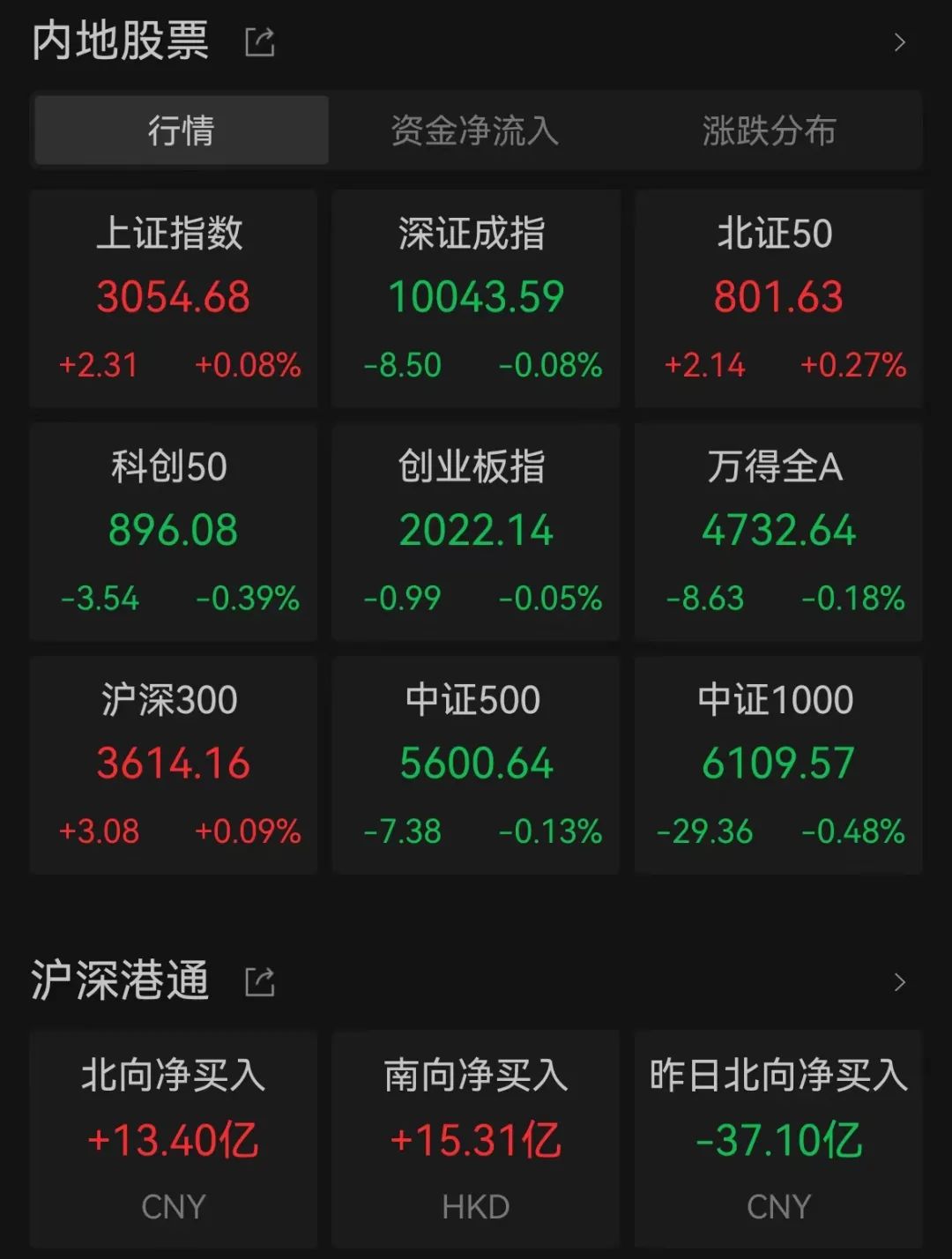Viewport: 952px width, 1259px height.
Task: Click the 北向净买入 card
Action: (173, 1137)
